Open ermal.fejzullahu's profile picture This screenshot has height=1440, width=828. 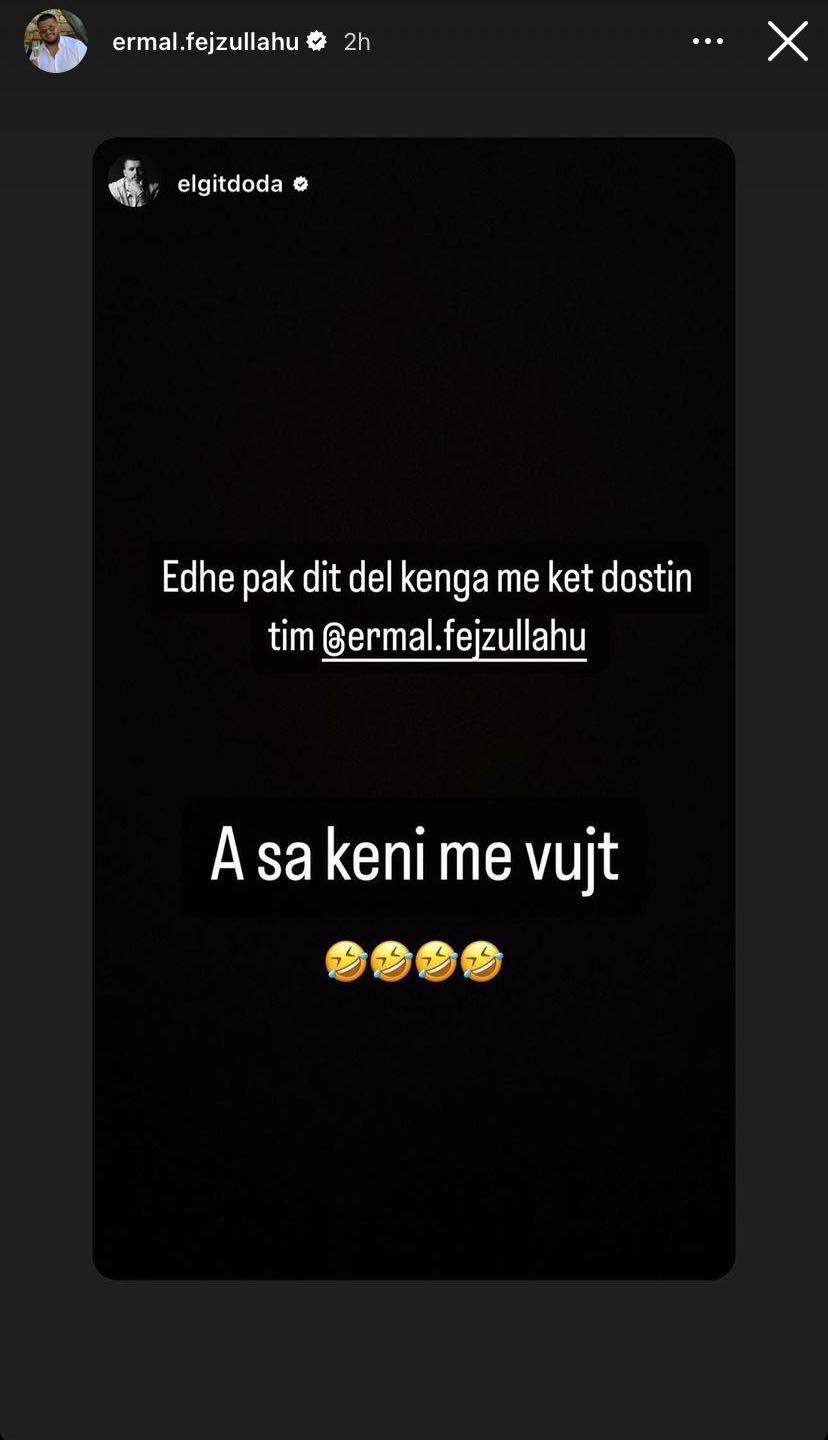(56, 42)
